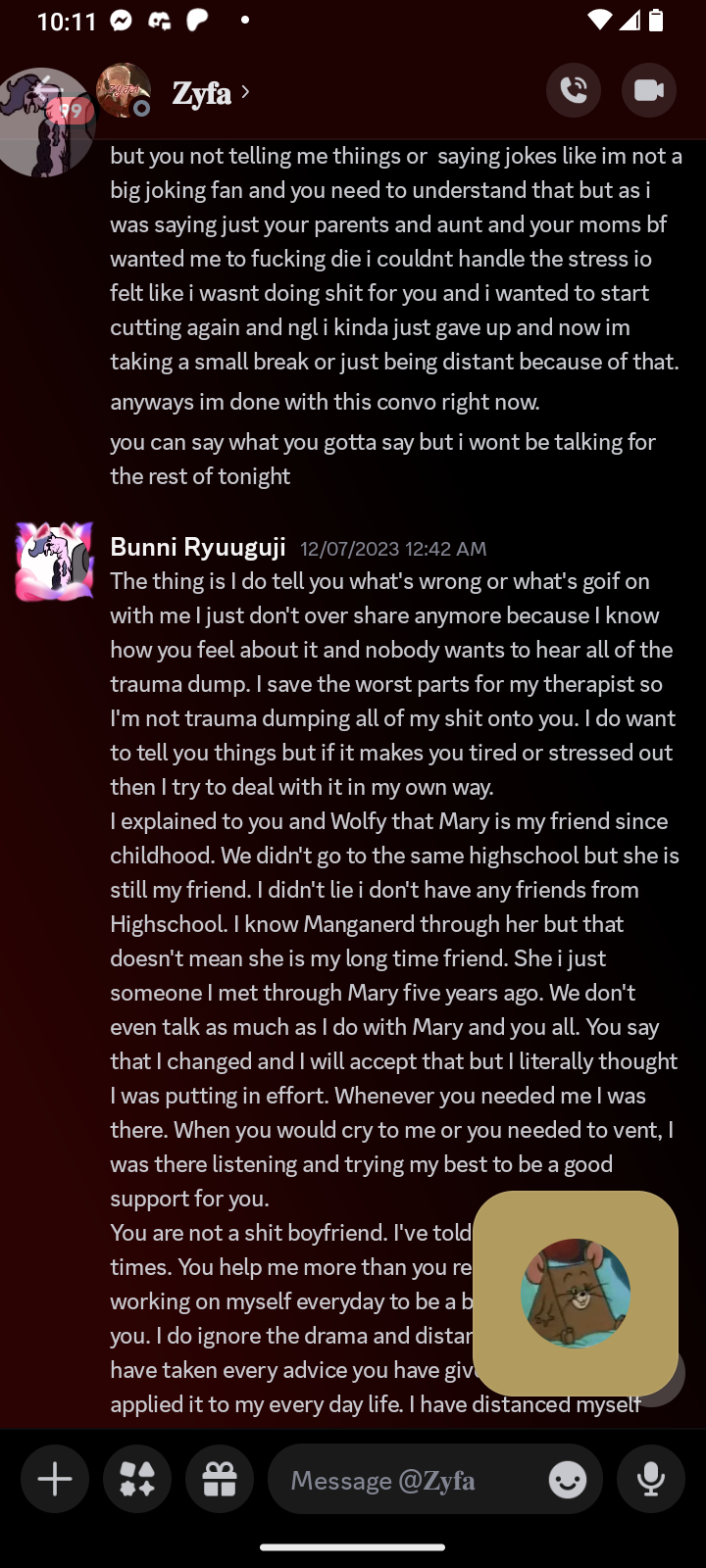Image resolution: width=706 pixels, height=1568 pixels.
Task: Start a voice call with Zyfa
Action: (574, 90)
